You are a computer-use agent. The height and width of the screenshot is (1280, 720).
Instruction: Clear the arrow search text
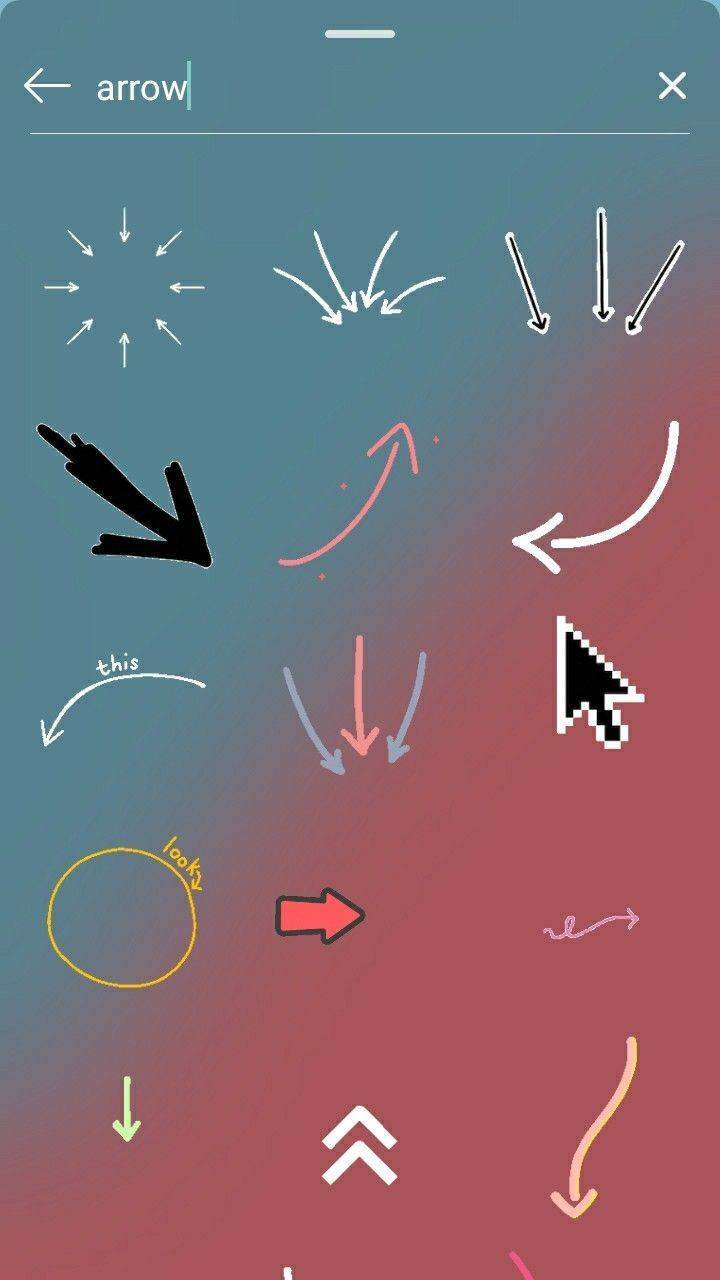pos(672,86)
